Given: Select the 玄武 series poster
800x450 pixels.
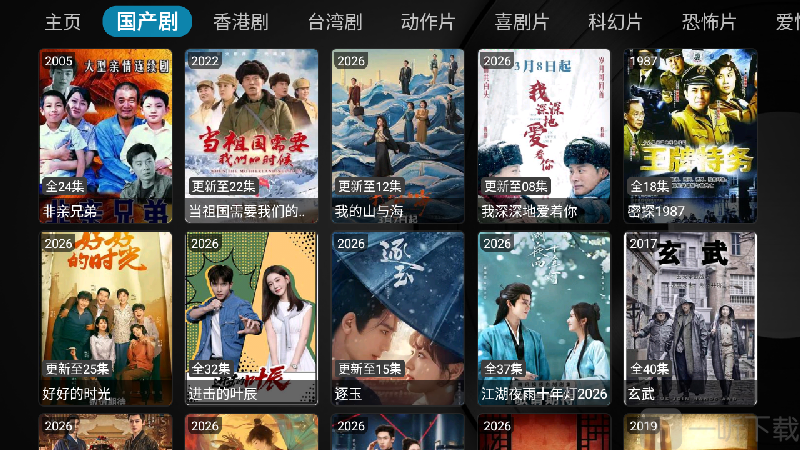Looking at the screenshot, I should [x=690, y=318].
